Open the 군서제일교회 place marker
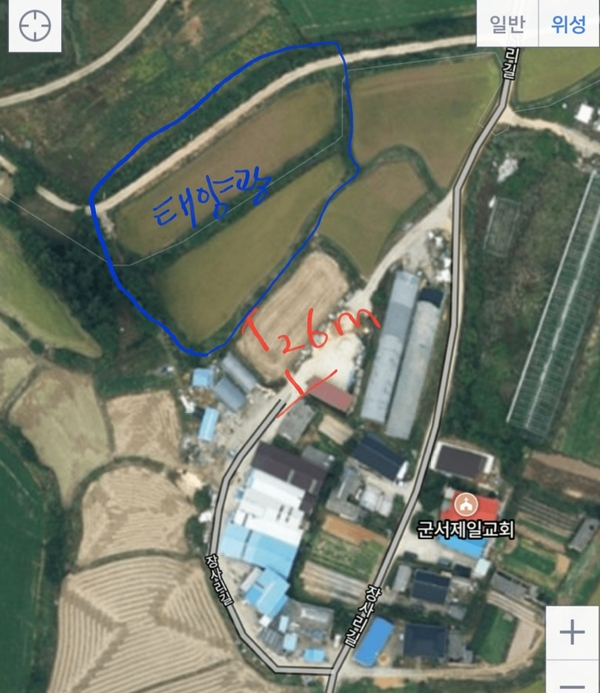Image resolution: width=600 pixels, height=693 pixels. 462,505
